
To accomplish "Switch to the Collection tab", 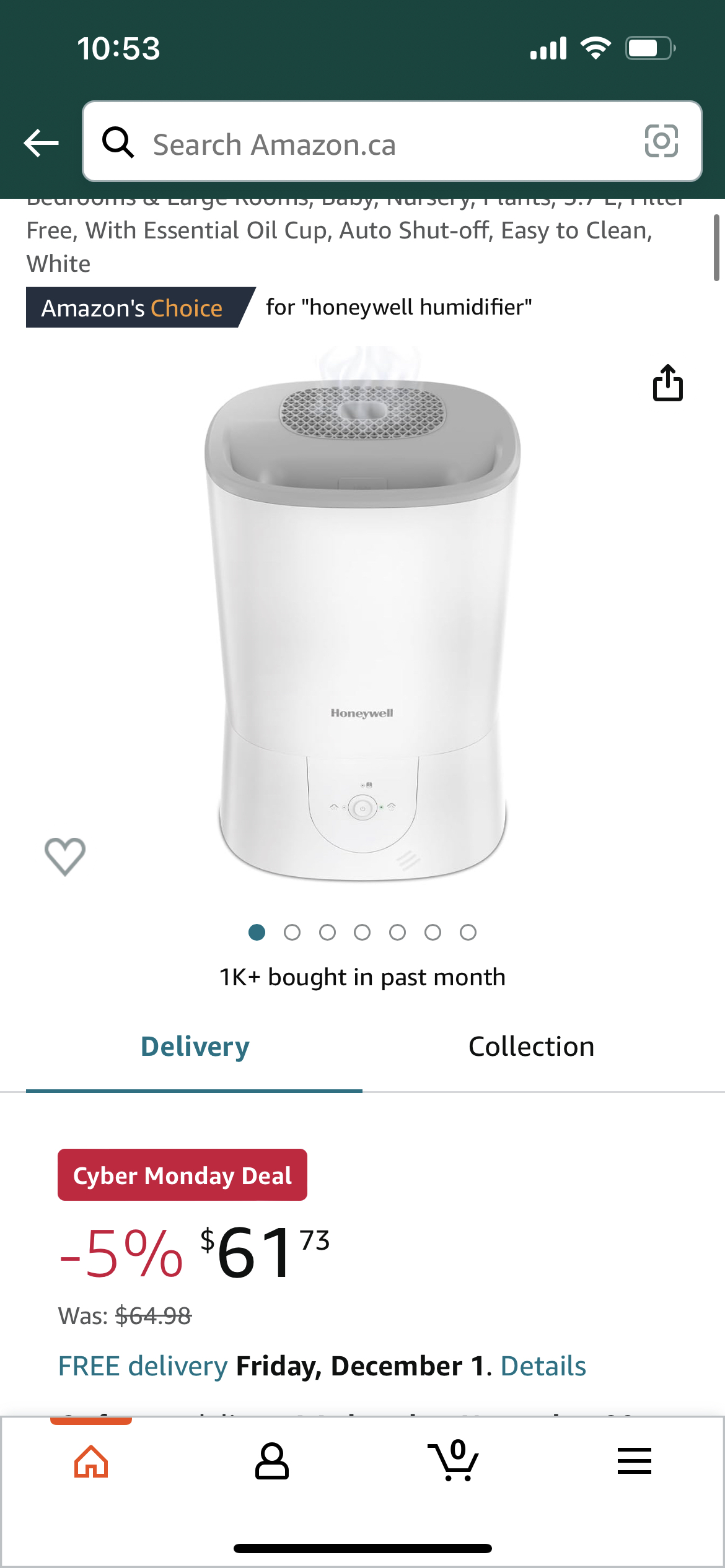I will (531, 1047).
